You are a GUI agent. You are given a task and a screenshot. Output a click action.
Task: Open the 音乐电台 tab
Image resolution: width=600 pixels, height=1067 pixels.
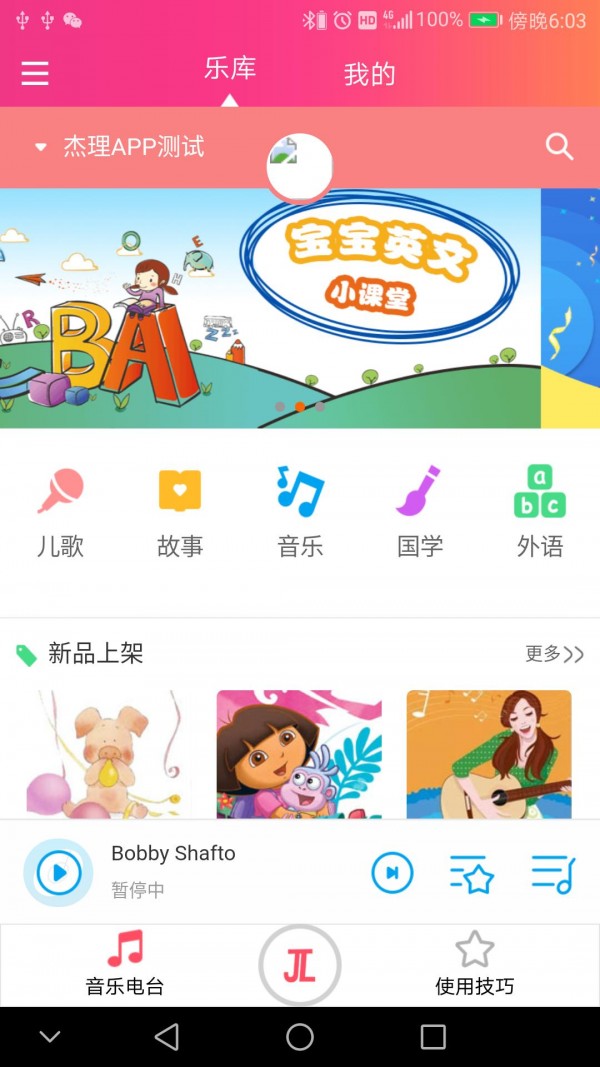point(125,964)
